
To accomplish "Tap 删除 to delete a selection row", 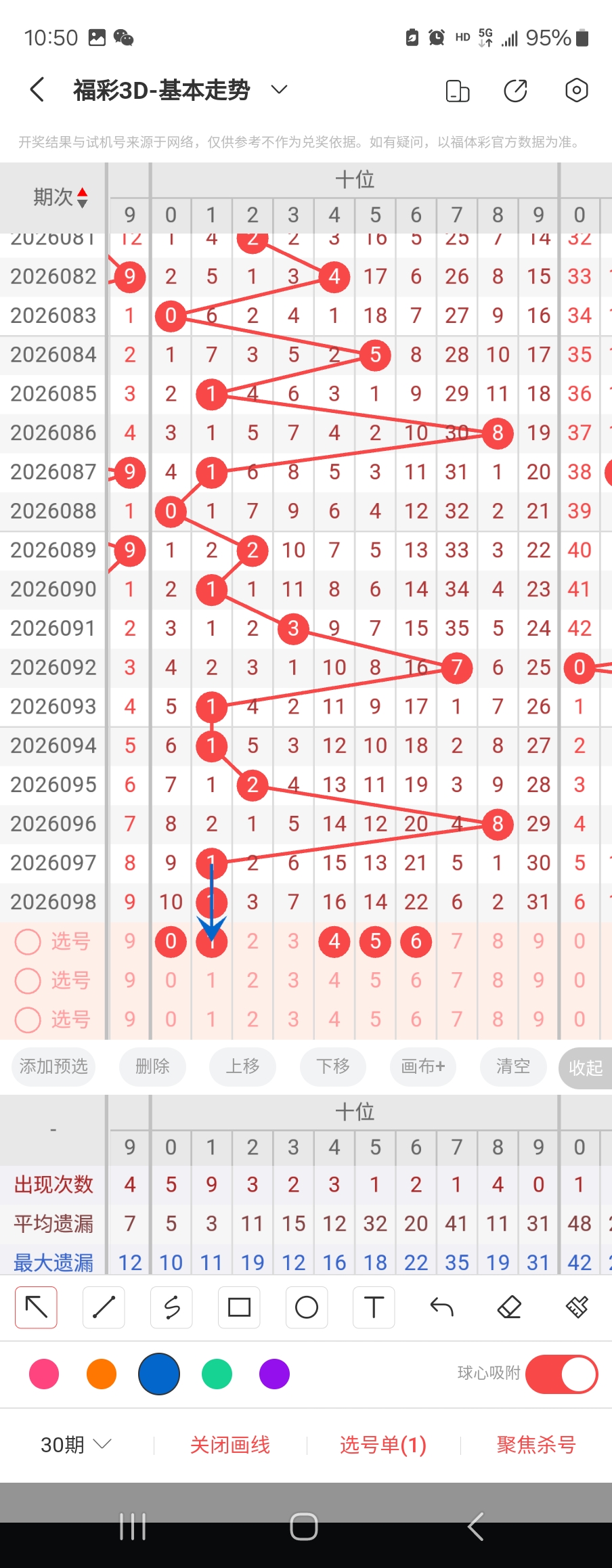I will 152,1067.
